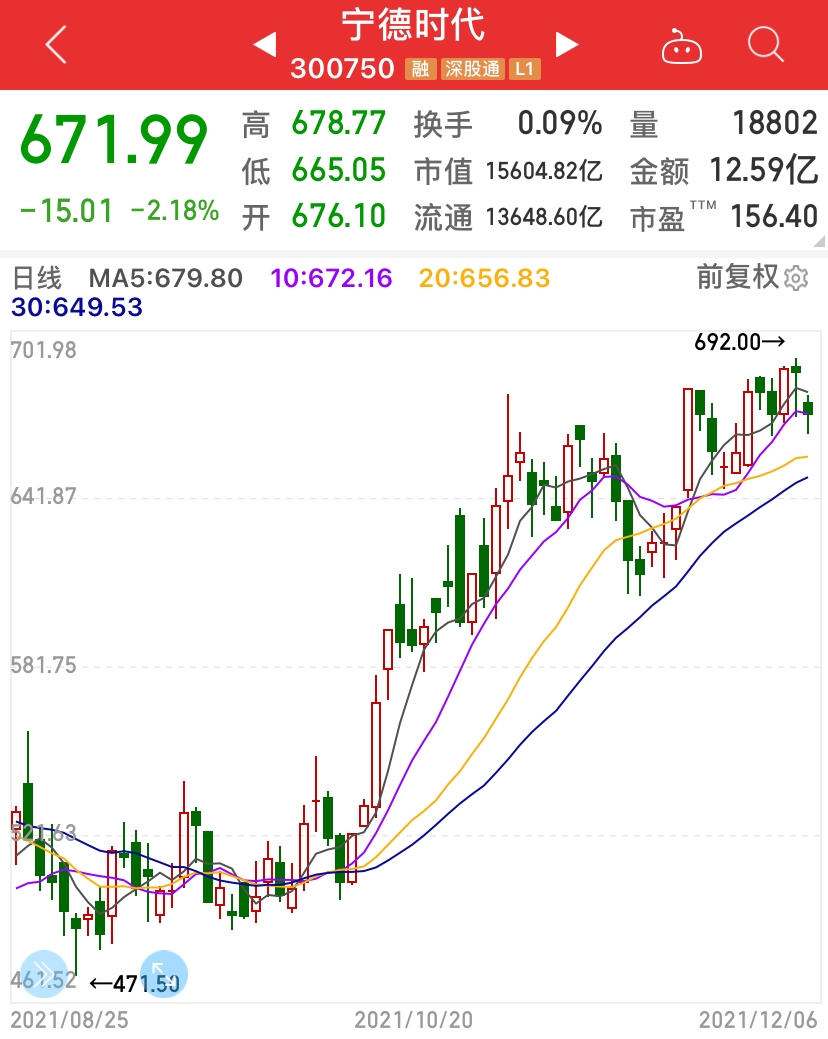Open stock search with the magnifier icon

coord(765,45)
